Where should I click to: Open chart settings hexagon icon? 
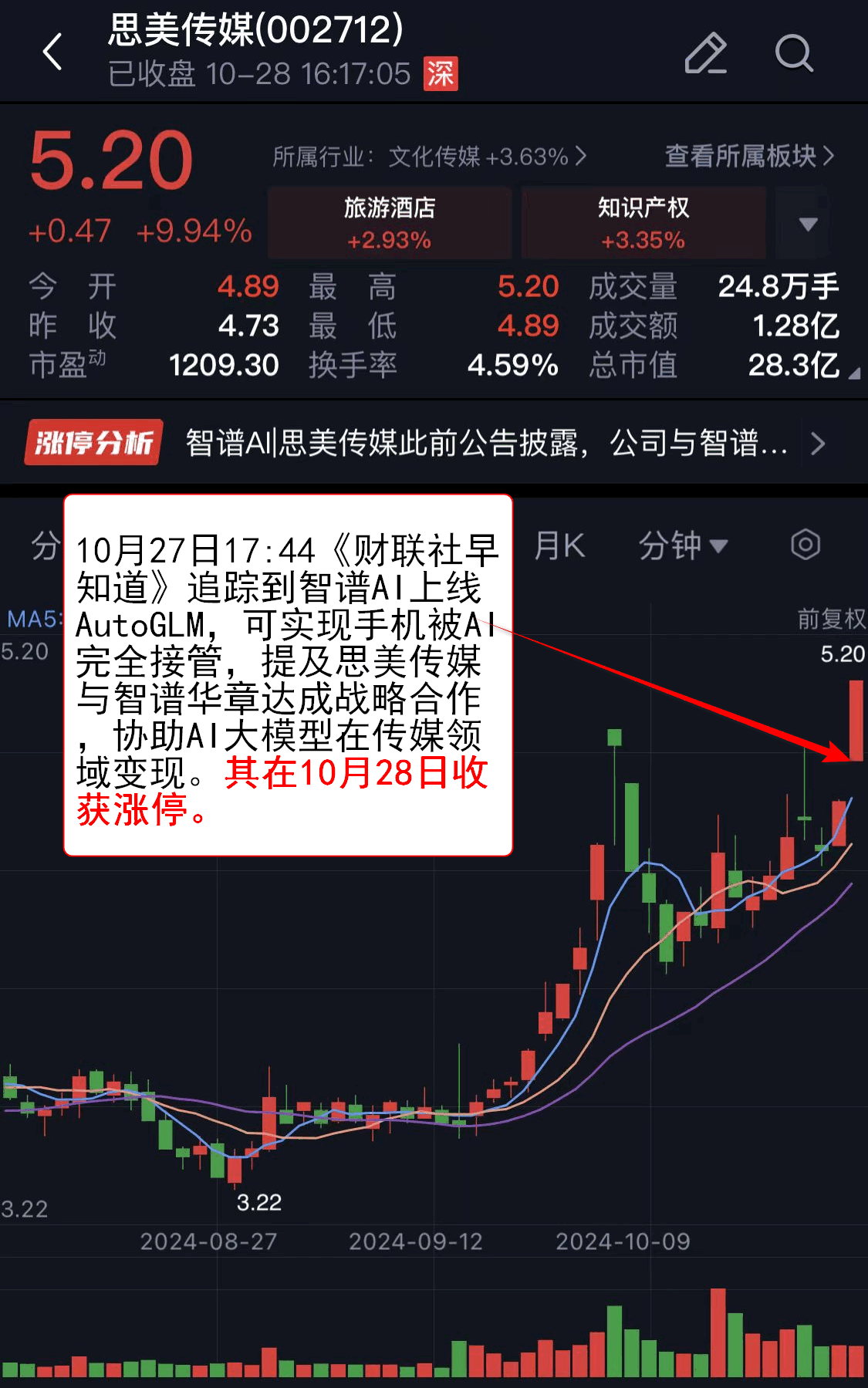(x=805, y=545)
